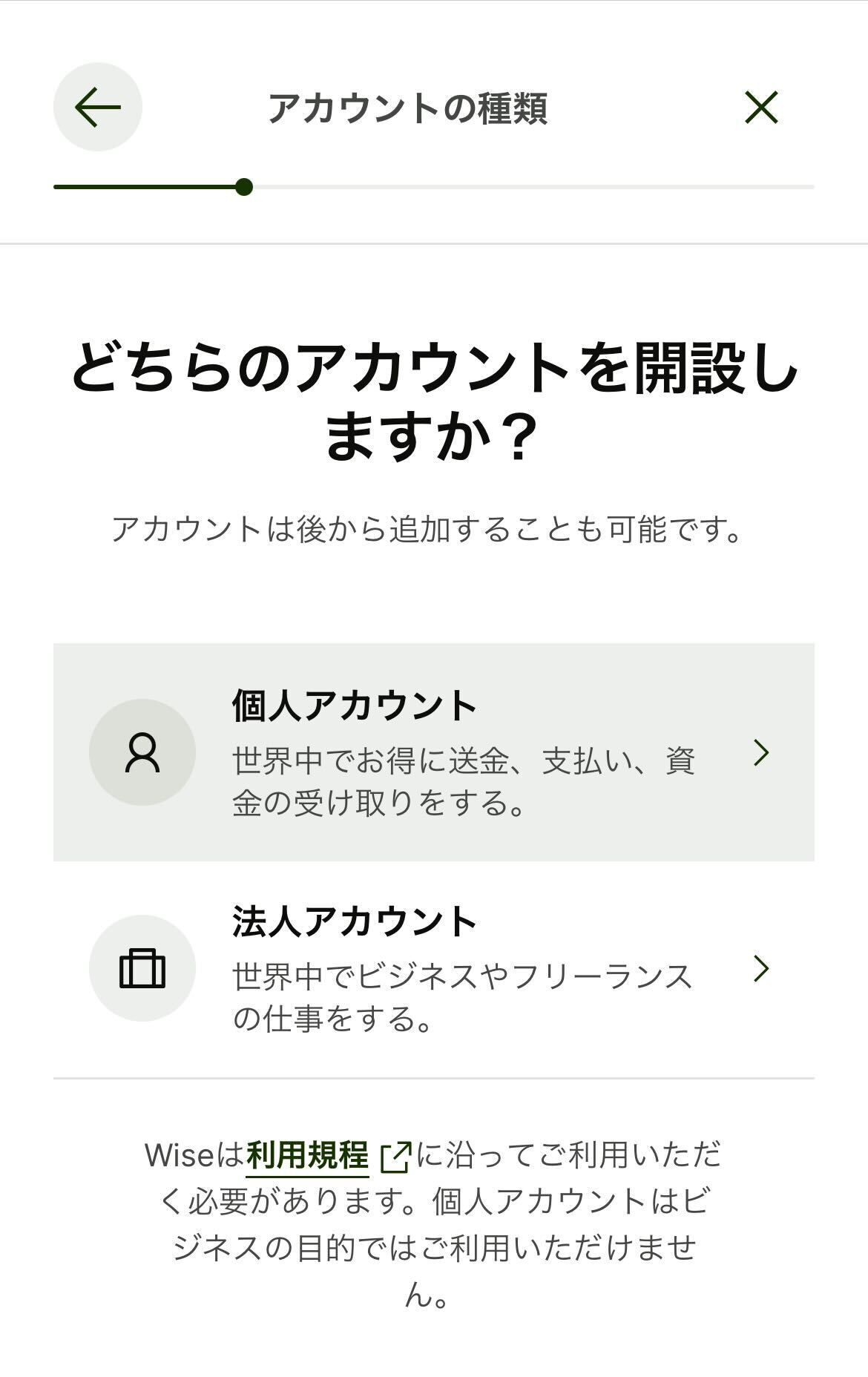Choose 法人アカウント (business account)
Image resolution: width=868 pixels, height=1377 pixels.
coord(433,968)
